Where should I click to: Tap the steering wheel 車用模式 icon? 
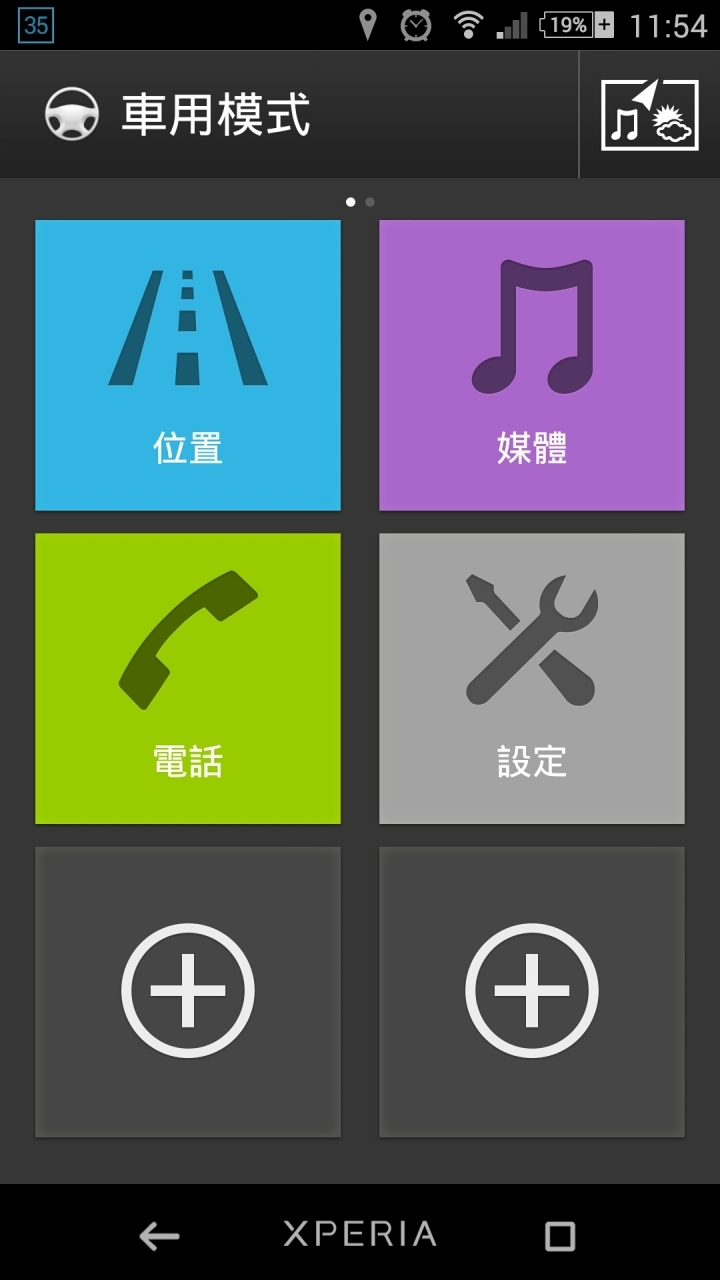(x=72, y=115)
